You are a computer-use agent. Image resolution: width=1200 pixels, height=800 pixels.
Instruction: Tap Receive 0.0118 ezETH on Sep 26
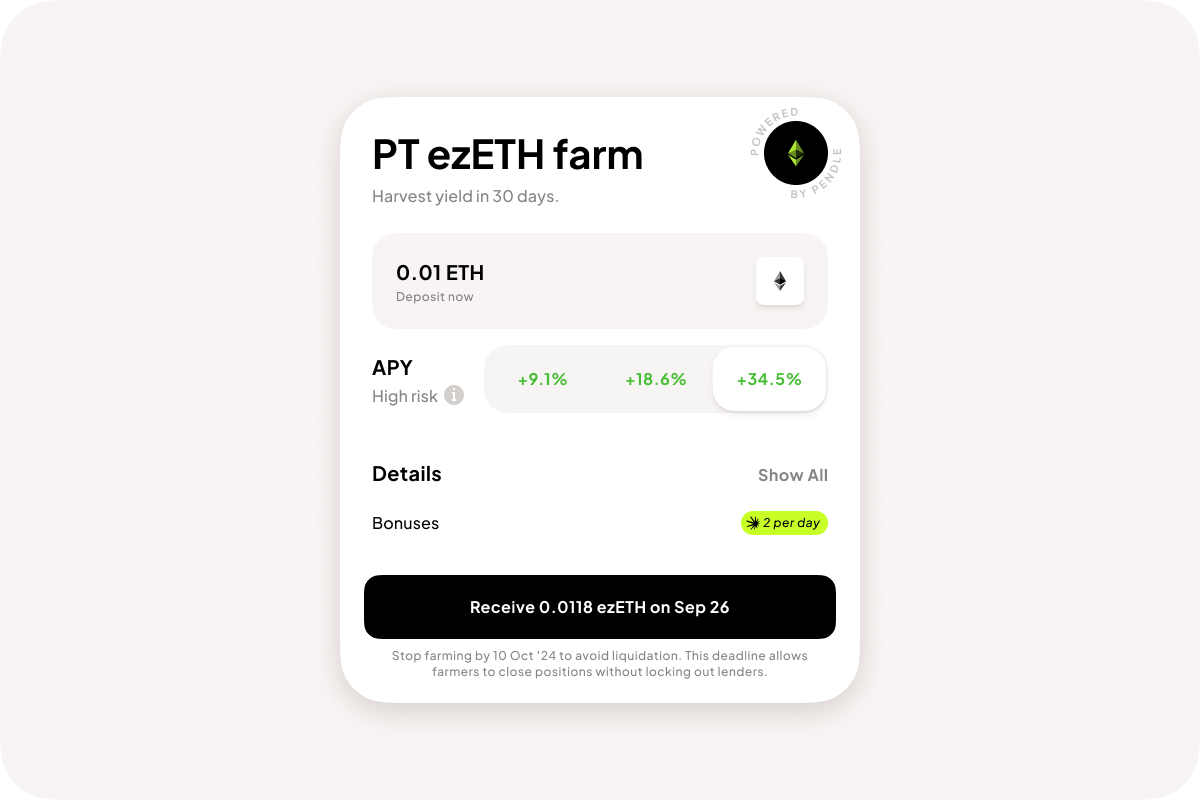[600, 607]
